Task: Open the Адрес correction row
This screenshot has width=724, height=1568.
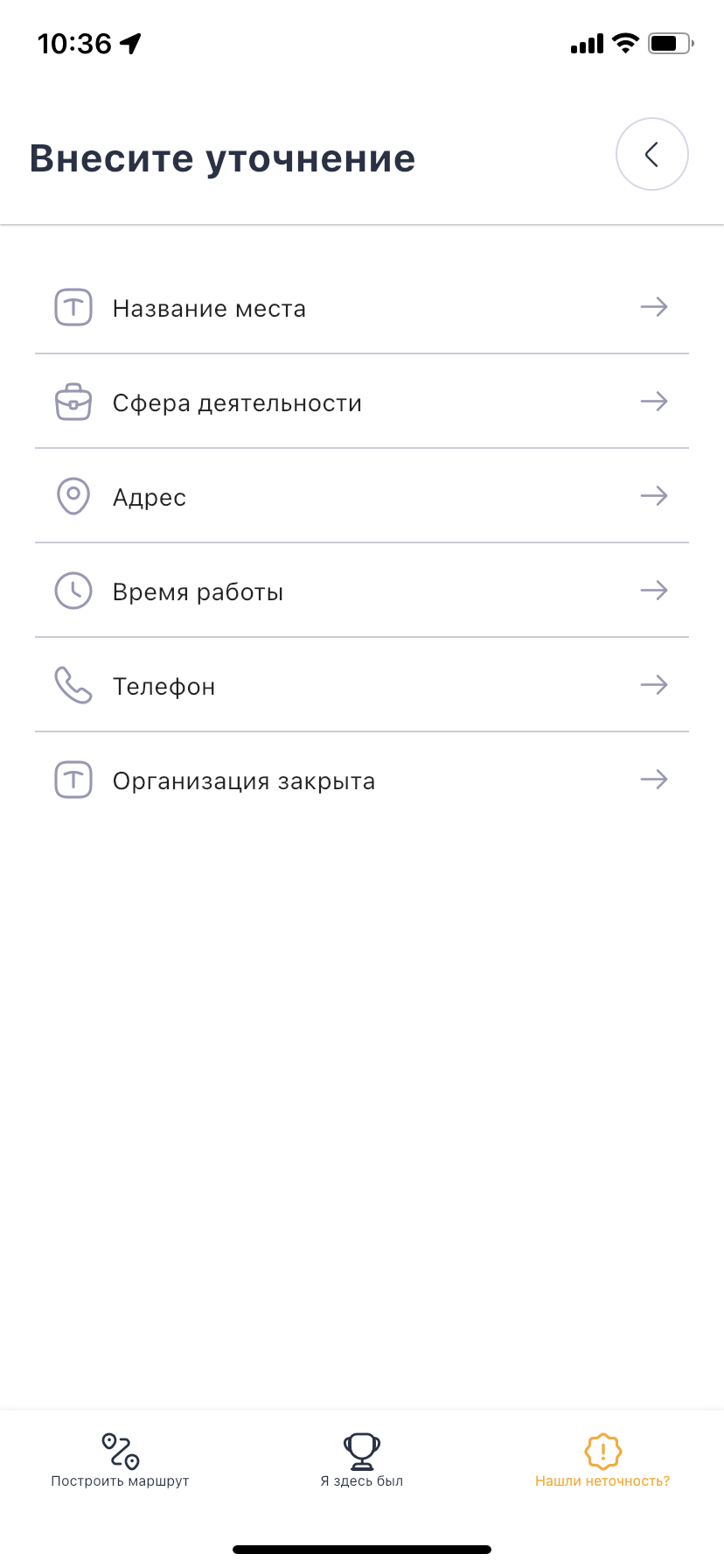Action: pos(362,496)
